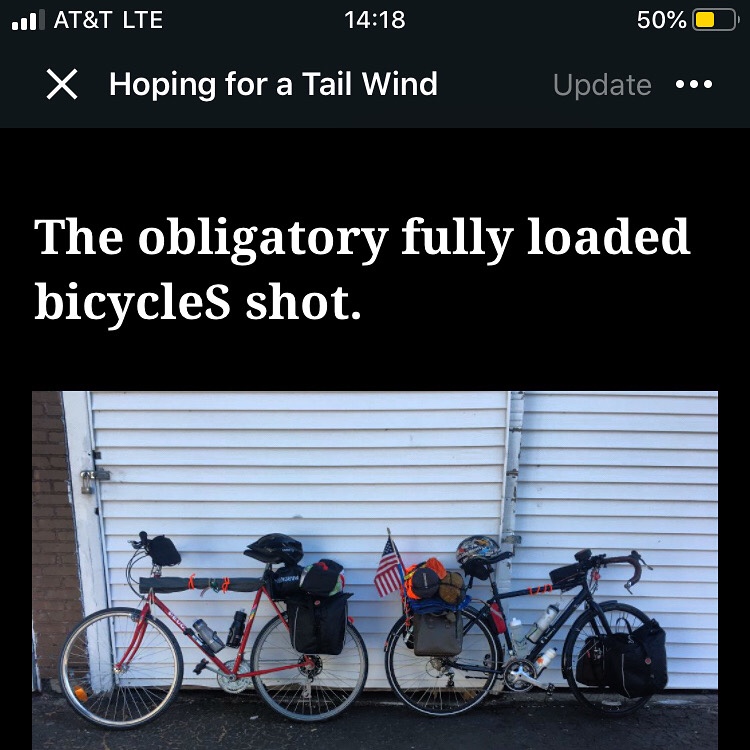Close the Hoping for a Tail Wind editor

pyautogui.click(x=62, y=85)
